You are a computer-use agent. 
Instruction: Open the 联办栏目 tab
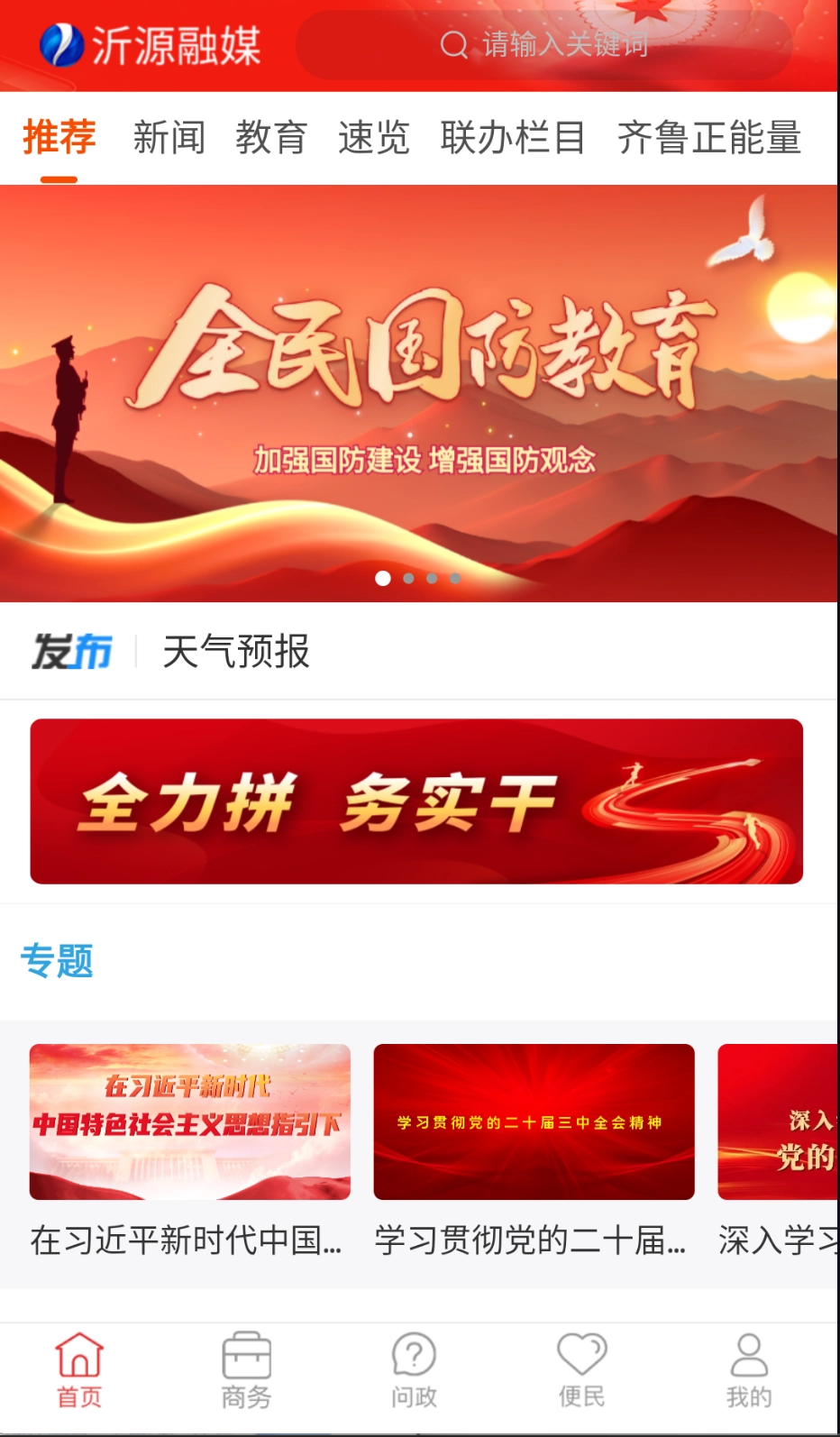[513, 138]
